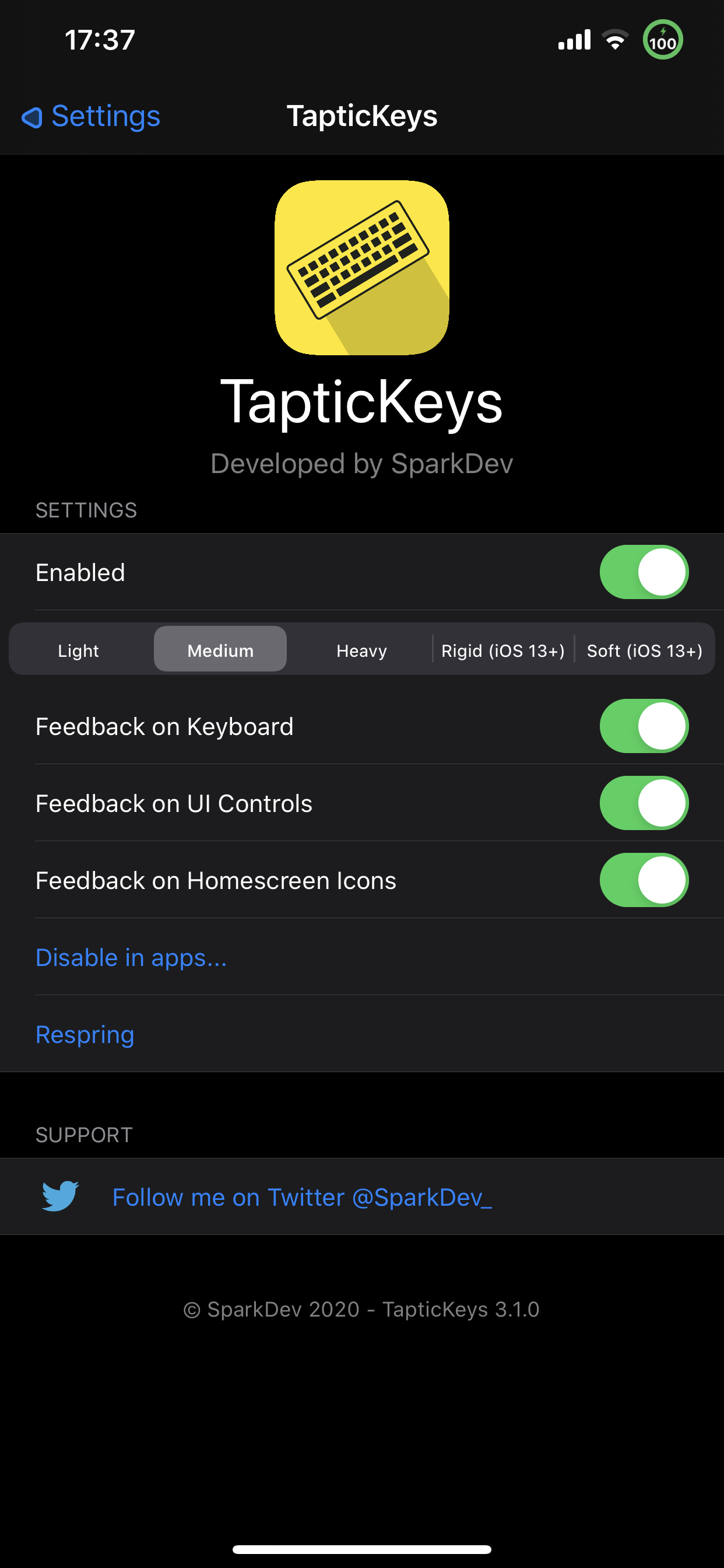The height and width of the screenshot is (1568, 724).
Task: Disable Feedback on UI Controls
Action: click(644, 803)
